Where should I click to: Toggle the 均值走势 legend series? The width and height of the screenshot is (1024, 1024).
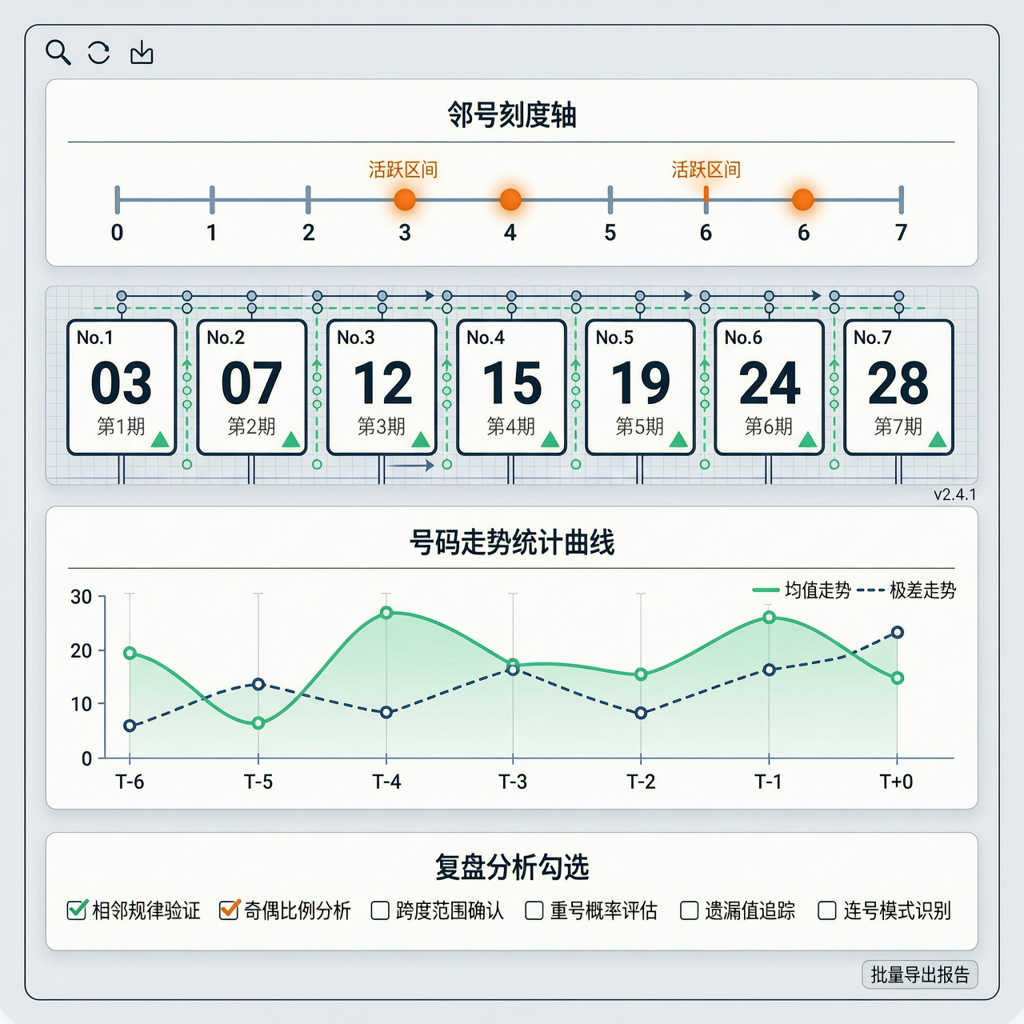pos(801,590)
